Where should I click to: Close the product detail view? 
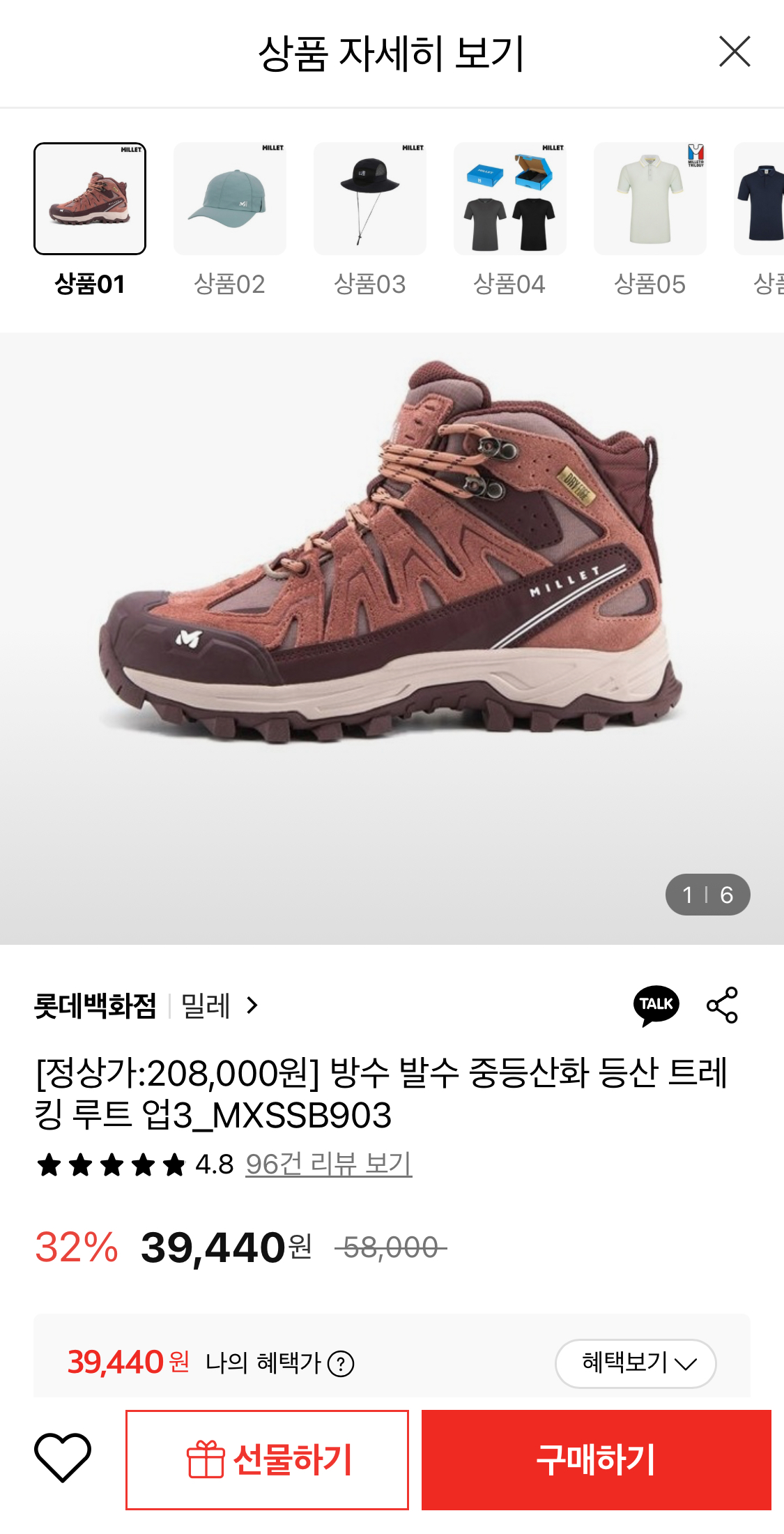click(x=735, y=52)
